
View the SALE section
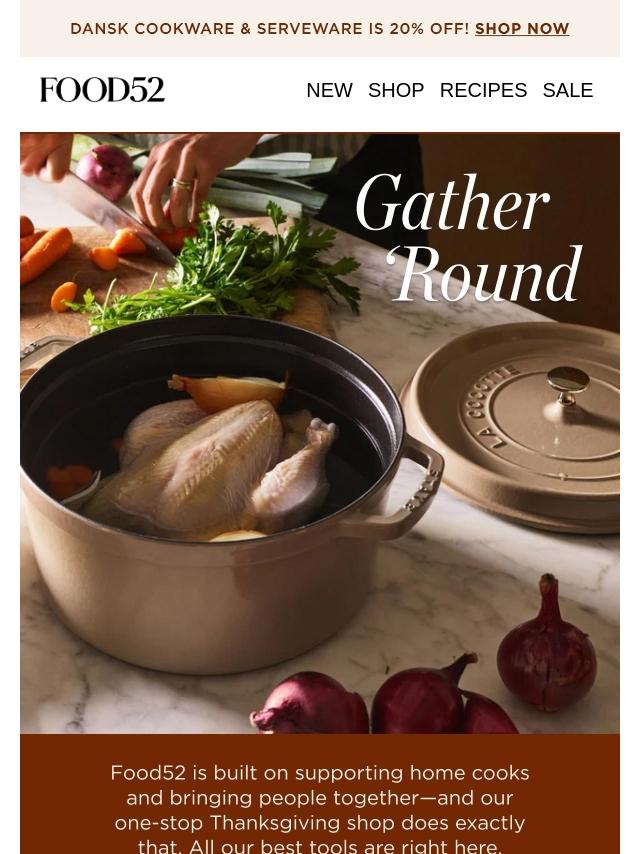tap(567, 90)
